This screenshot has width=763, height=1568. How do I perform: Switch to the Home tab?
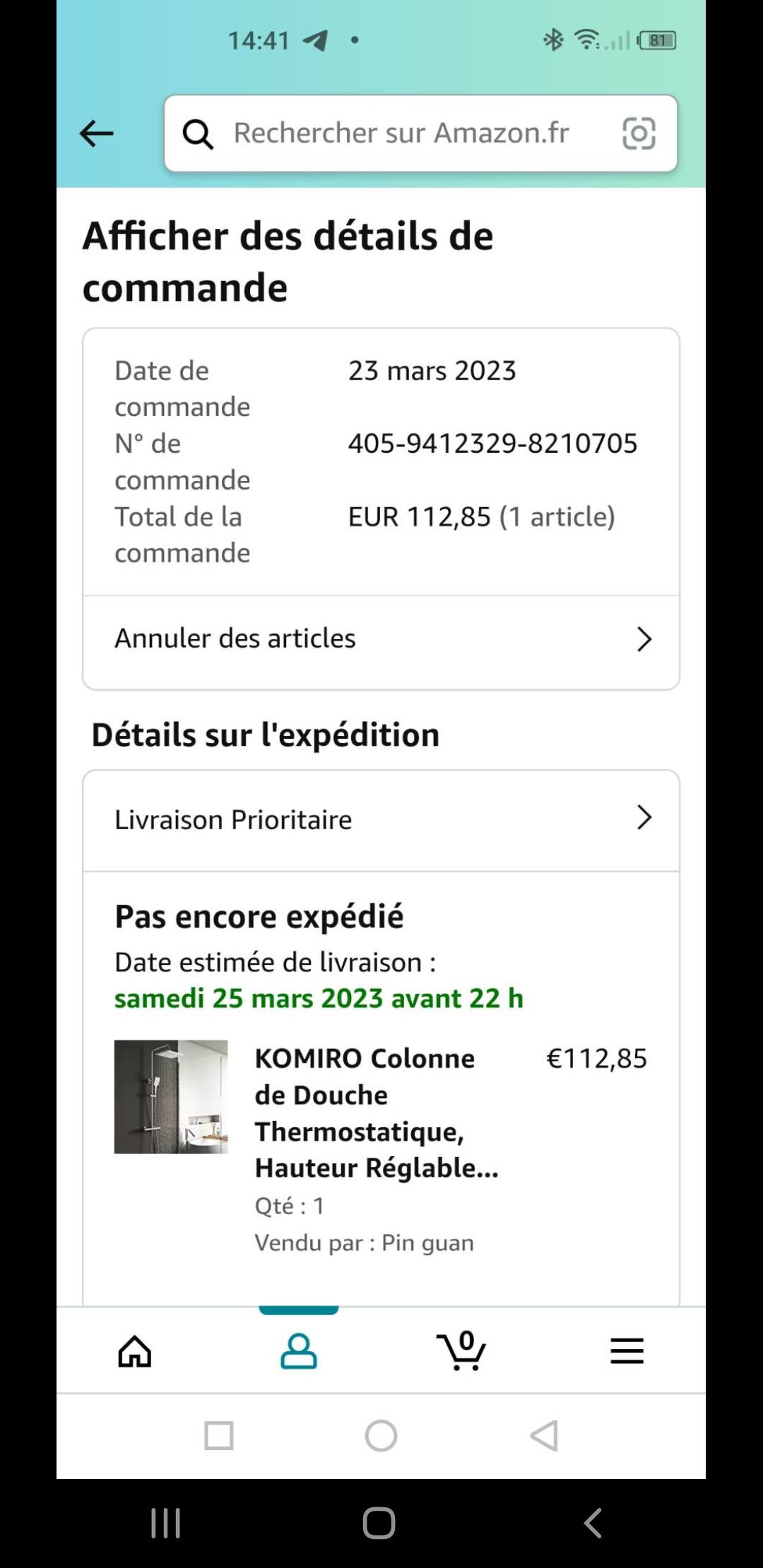[x=134, y=1351]
